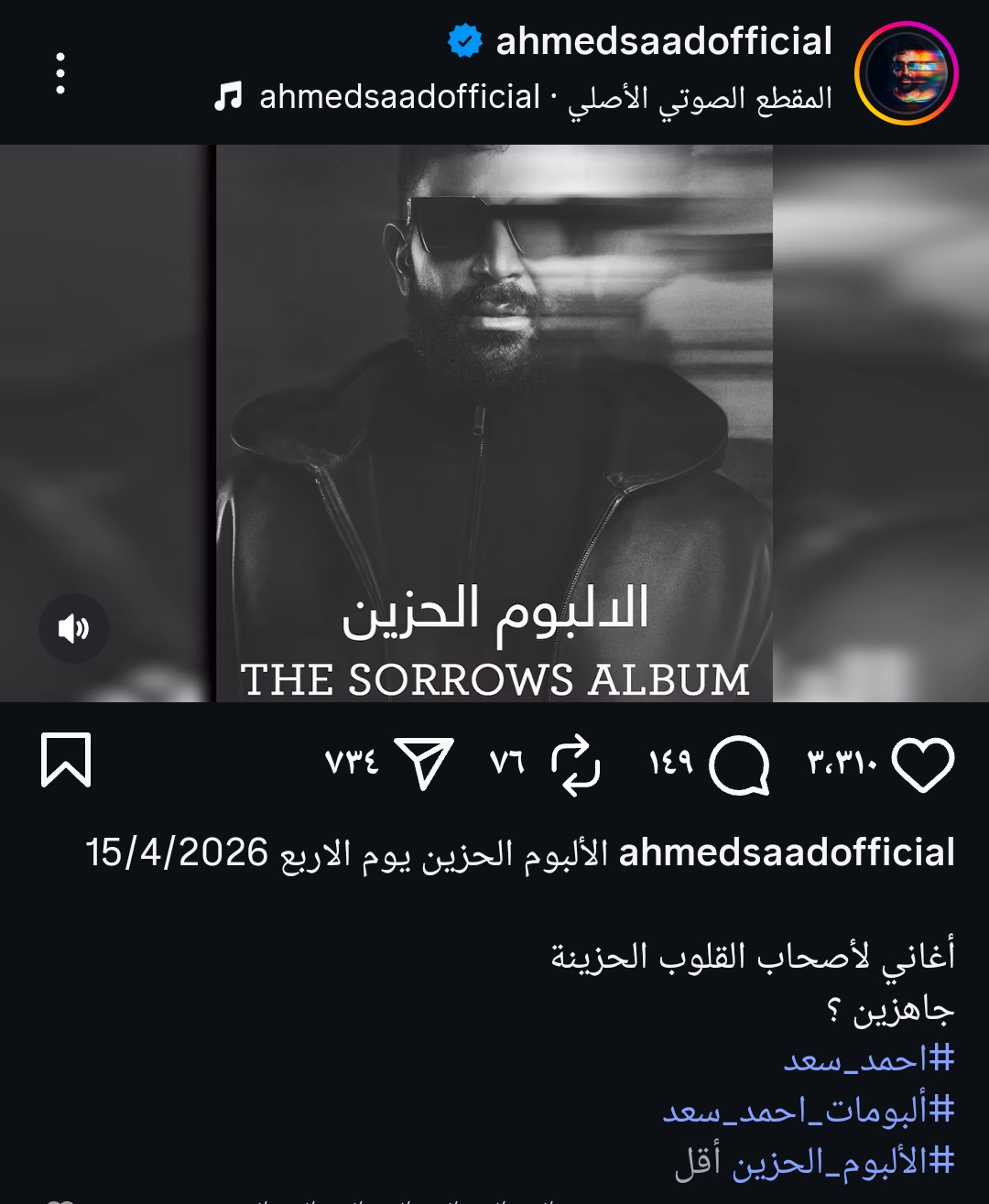Repost this post
989x1204 pixels.
click(x=575, y=764)
